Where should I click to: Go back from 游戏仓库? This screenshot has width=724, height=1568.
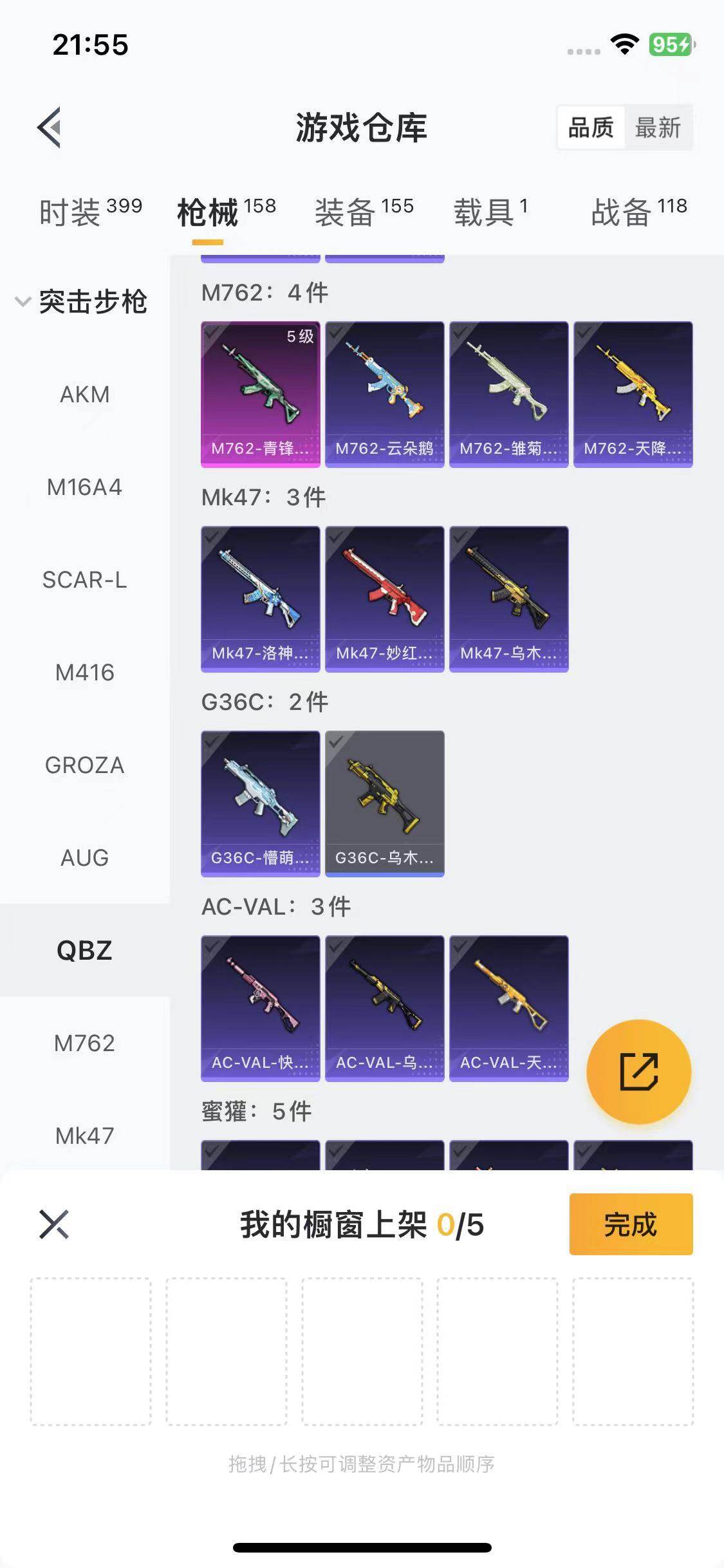click(x=50, y=127)
